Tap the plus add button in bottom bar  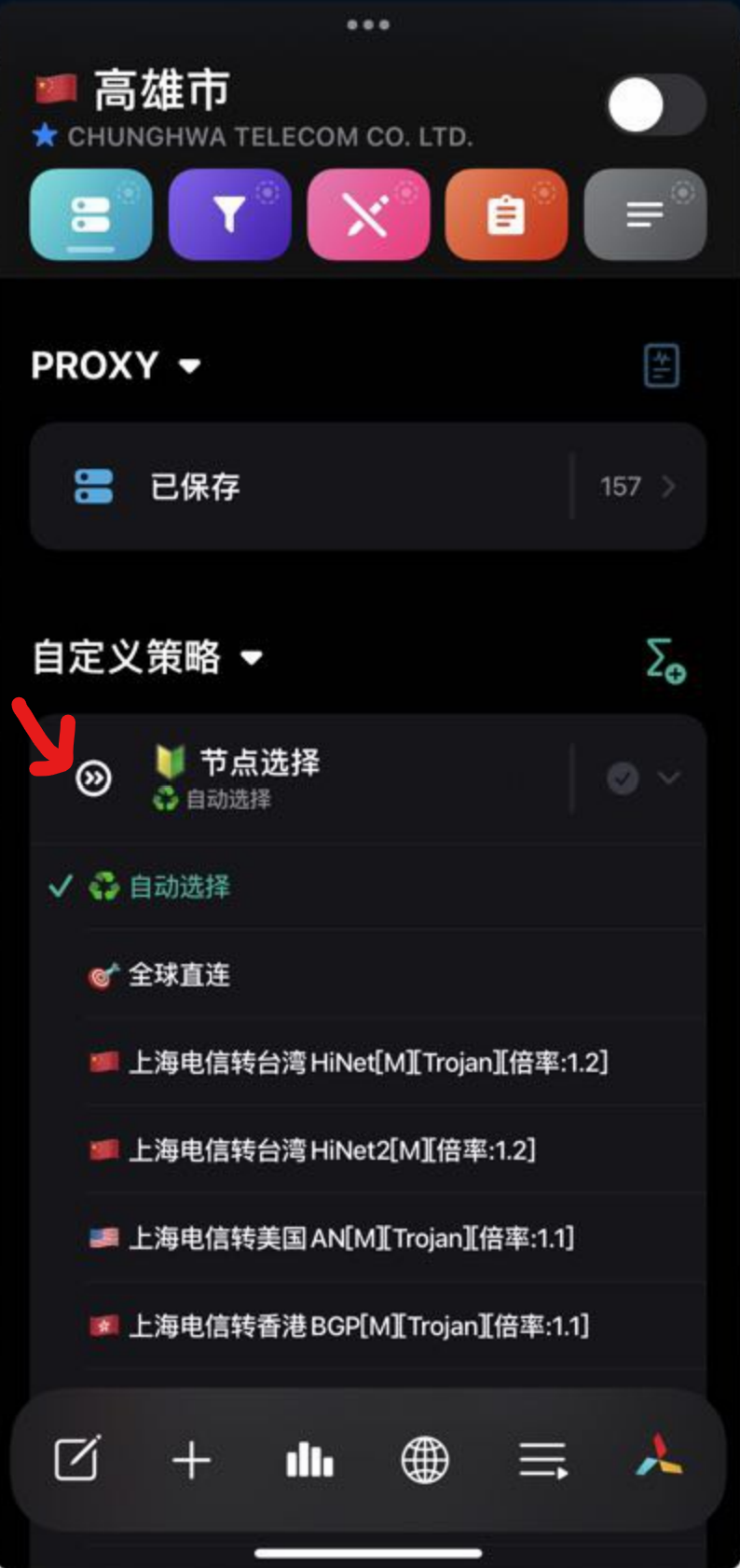coord(192,1459)
